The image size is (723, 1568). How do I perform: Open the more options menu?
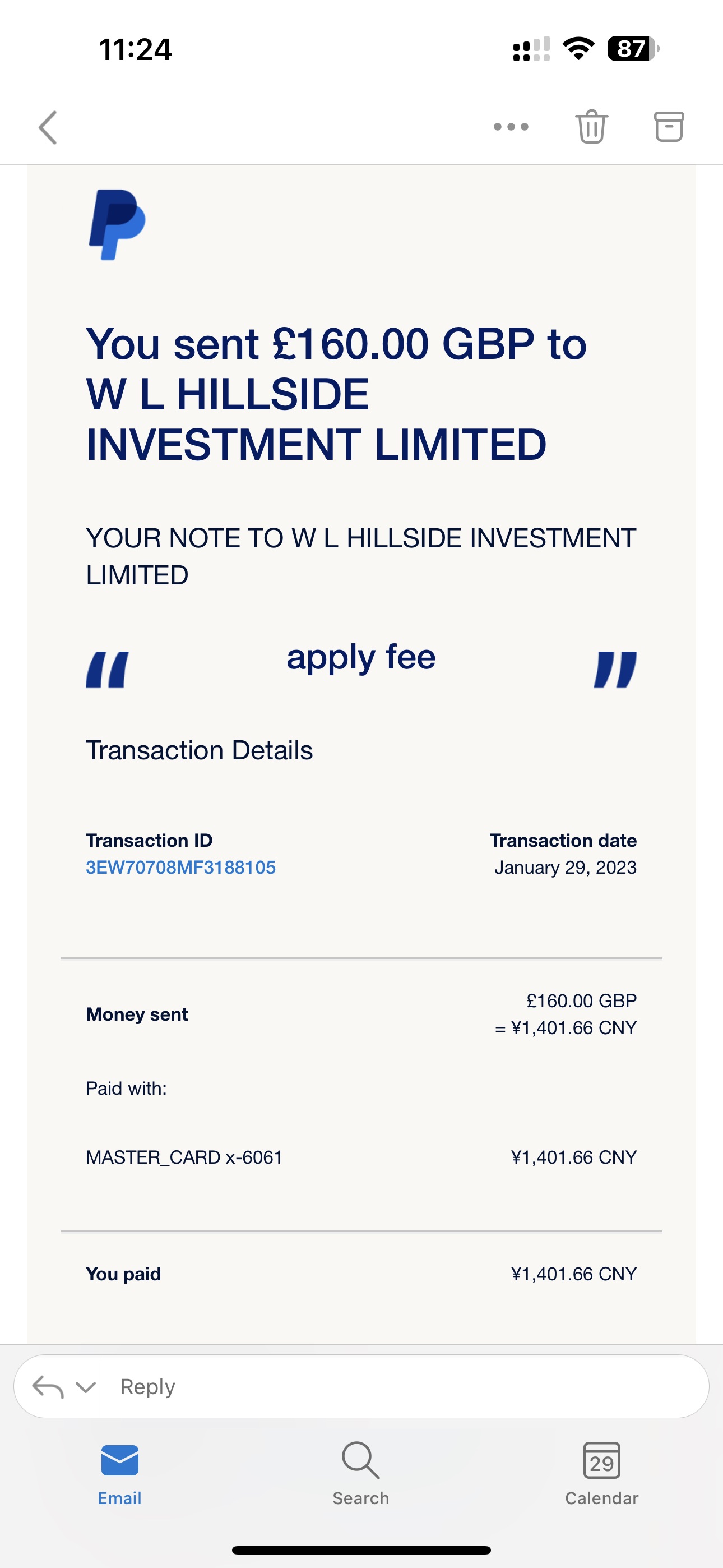511,127
